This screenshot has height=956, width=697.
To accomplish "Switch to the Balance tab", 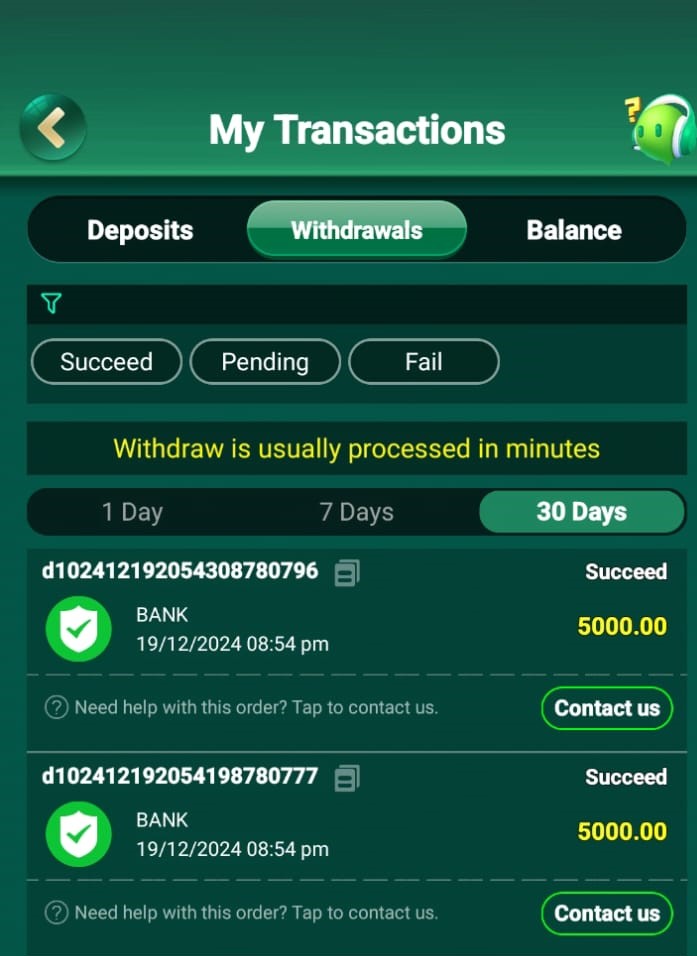I will [x=574, y=230].
